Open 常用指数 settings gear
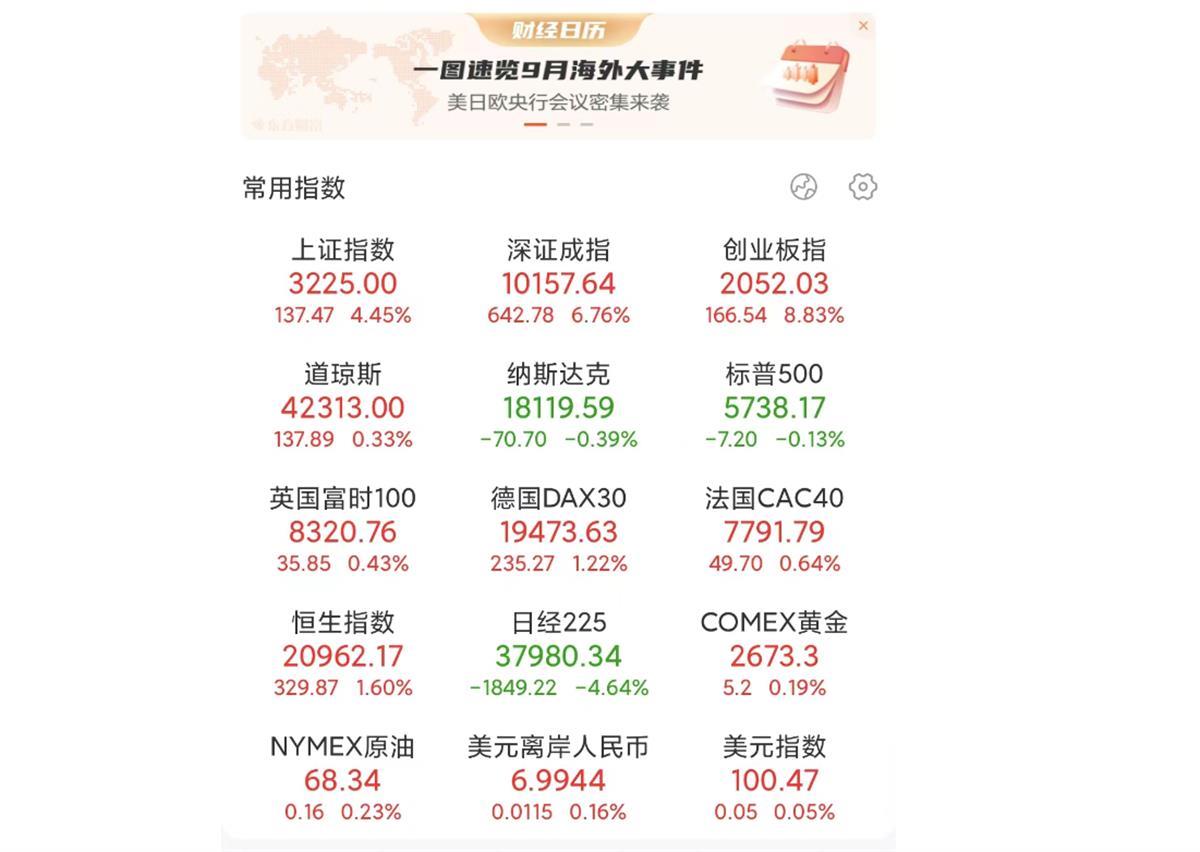 pyautogui.click(x=862, y=187)
